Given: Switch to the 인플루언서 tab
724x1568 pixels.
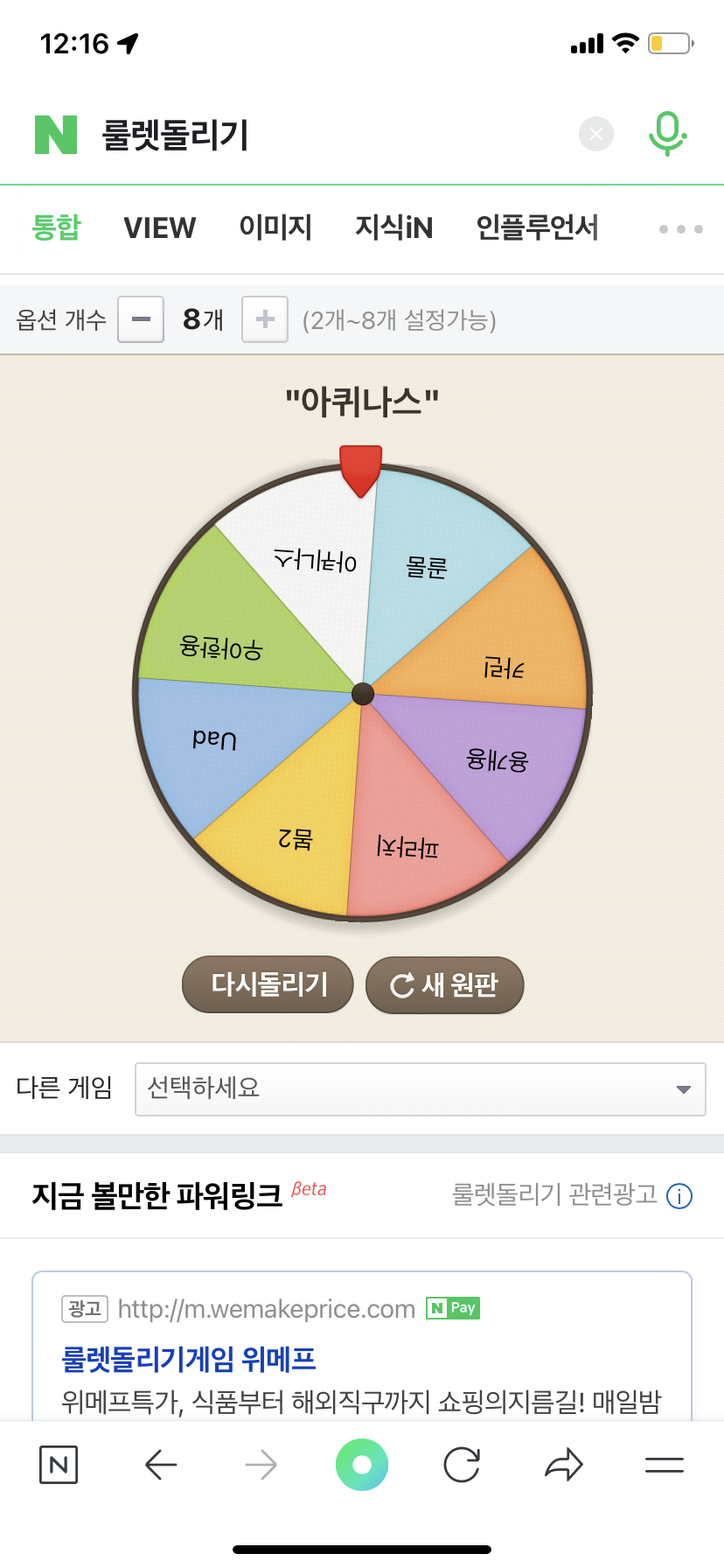Looking at the screenshot, I should click(x=537, y=227).
